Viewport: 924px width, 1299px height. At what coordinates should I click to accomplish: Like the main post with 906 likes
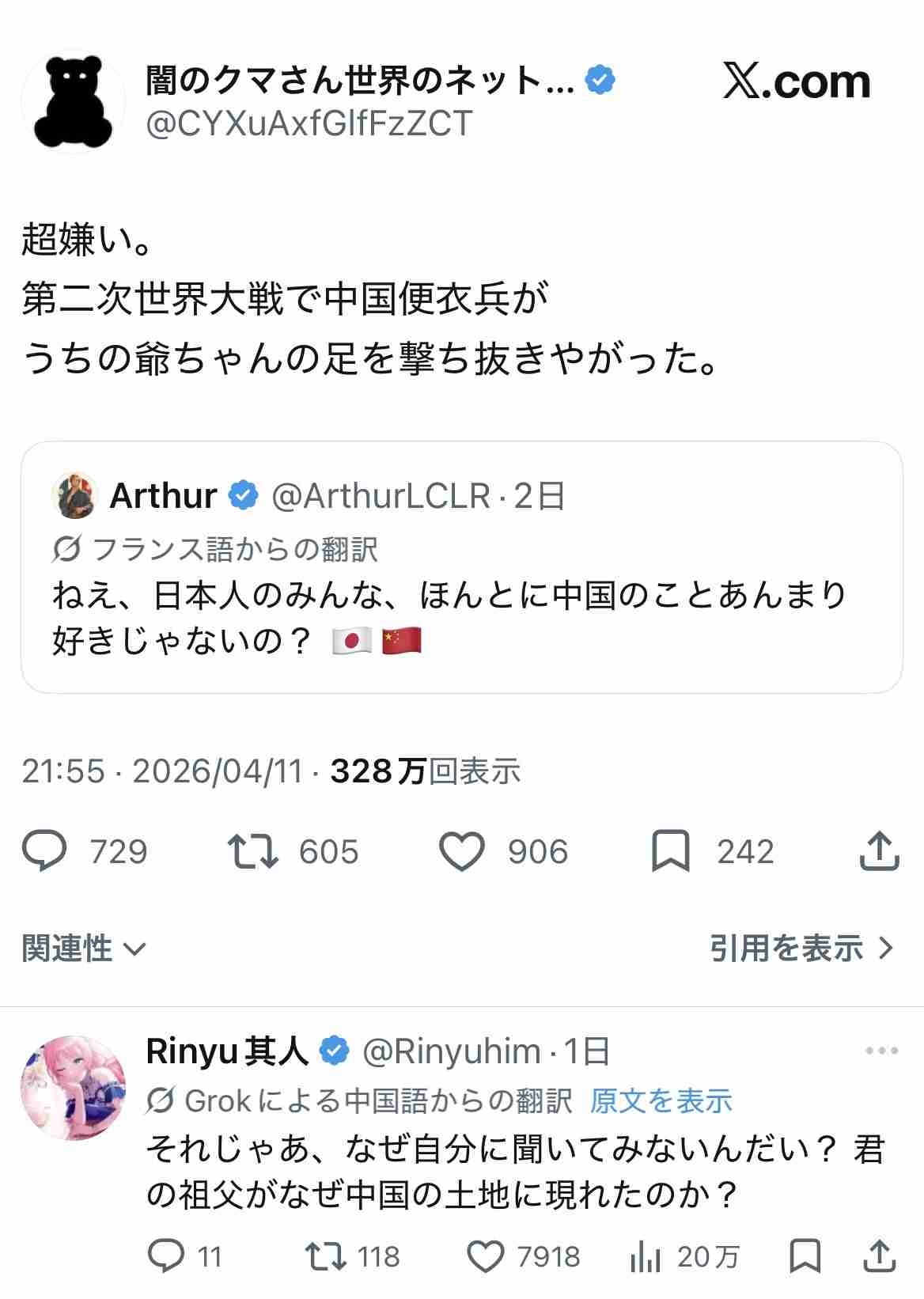pos(461,852)
